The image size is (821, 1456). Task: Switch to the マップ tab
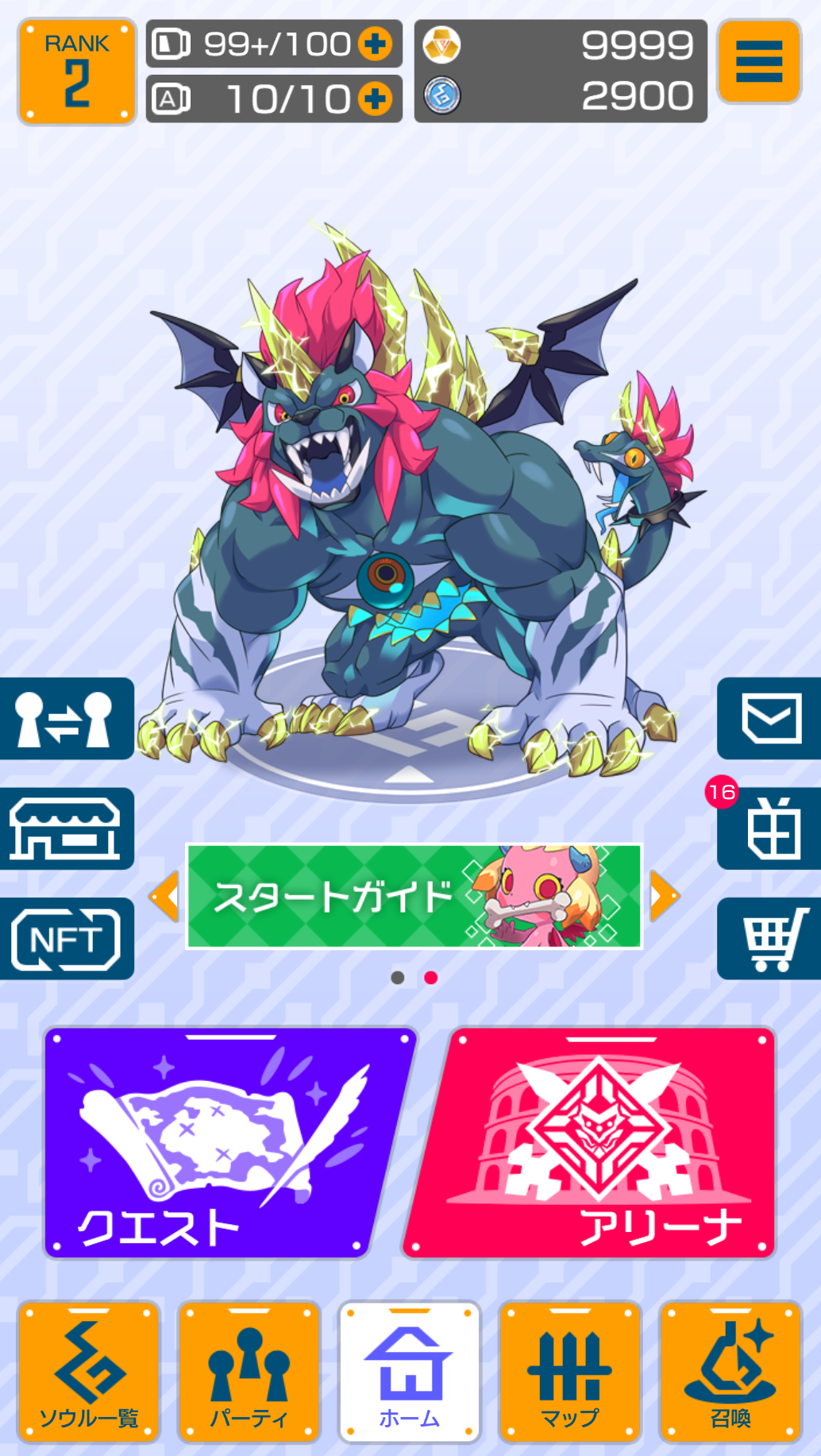(570, 1372)
